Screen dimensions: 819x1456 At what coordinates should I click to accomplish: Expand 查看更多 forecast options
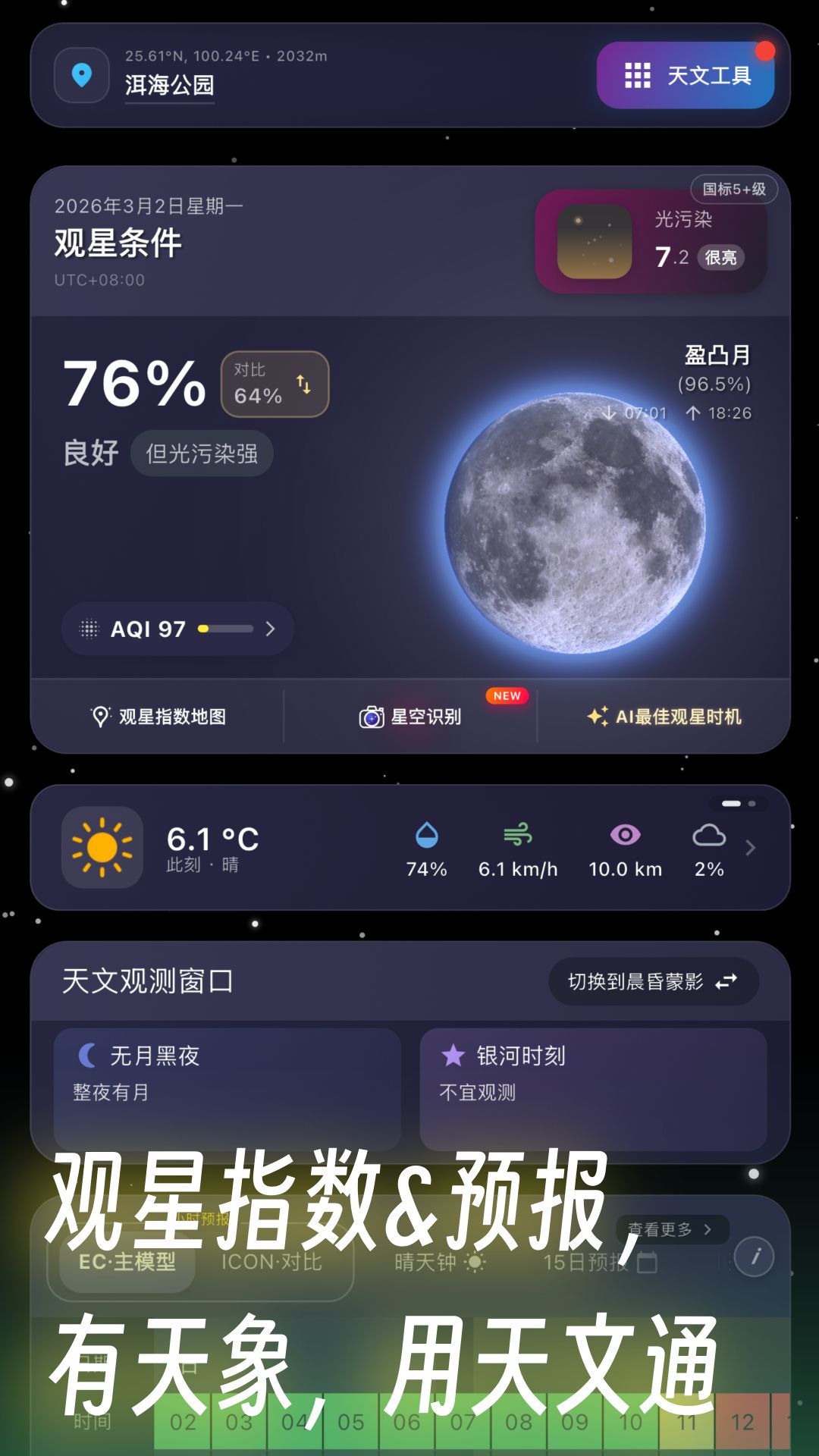click(x=670, y=1230)
